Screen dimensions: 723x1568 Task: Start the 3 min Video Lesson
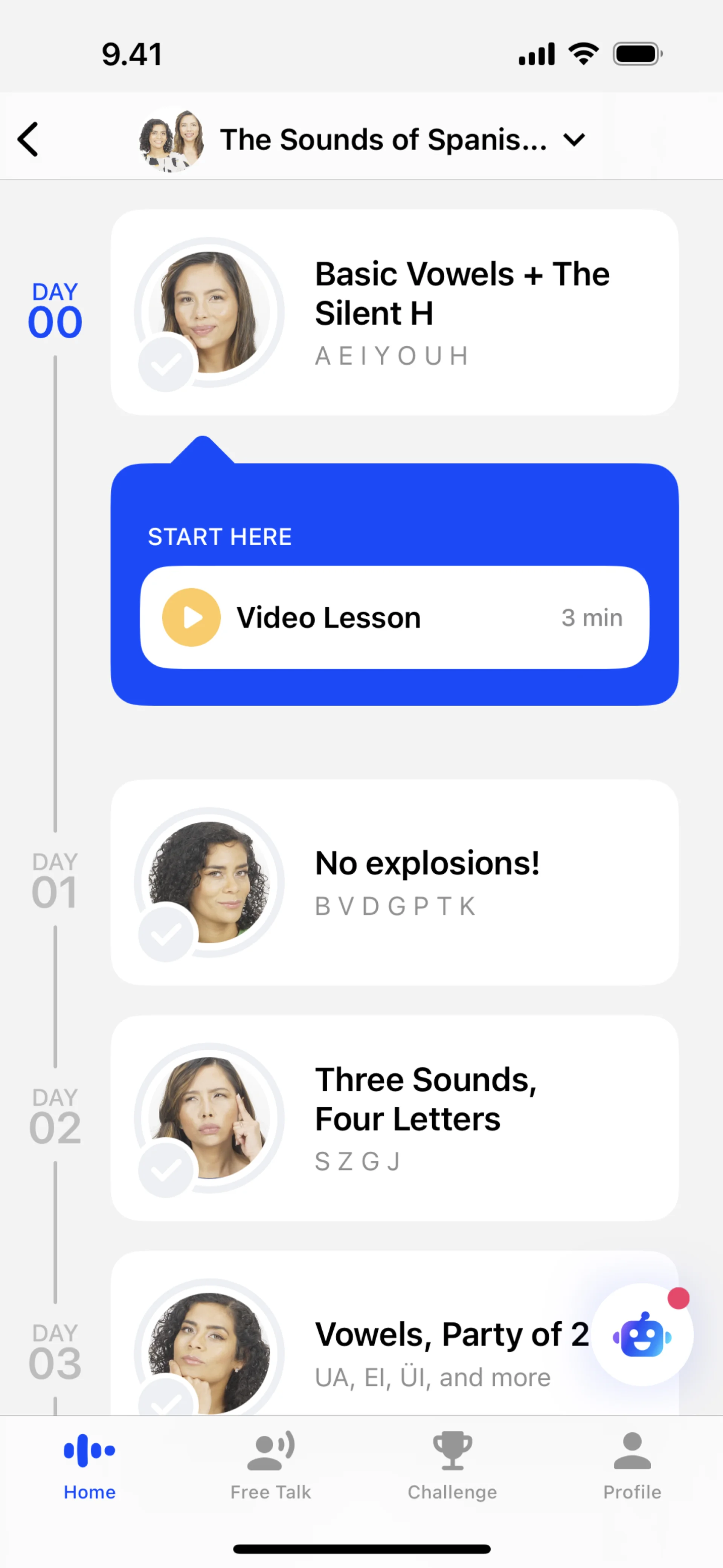(x=394, y=617)
